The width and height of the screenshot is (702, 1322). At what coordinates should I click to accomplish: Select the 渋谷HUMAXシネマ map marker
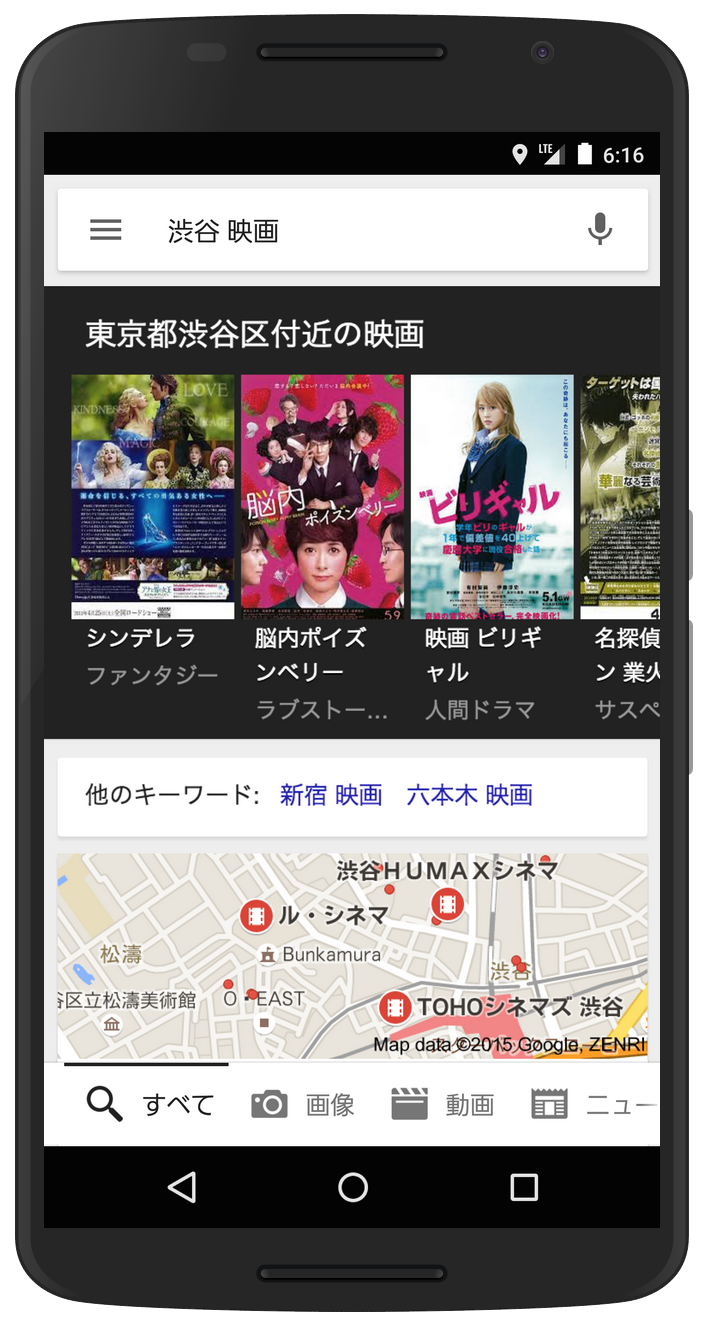click(x=446, y=905)
